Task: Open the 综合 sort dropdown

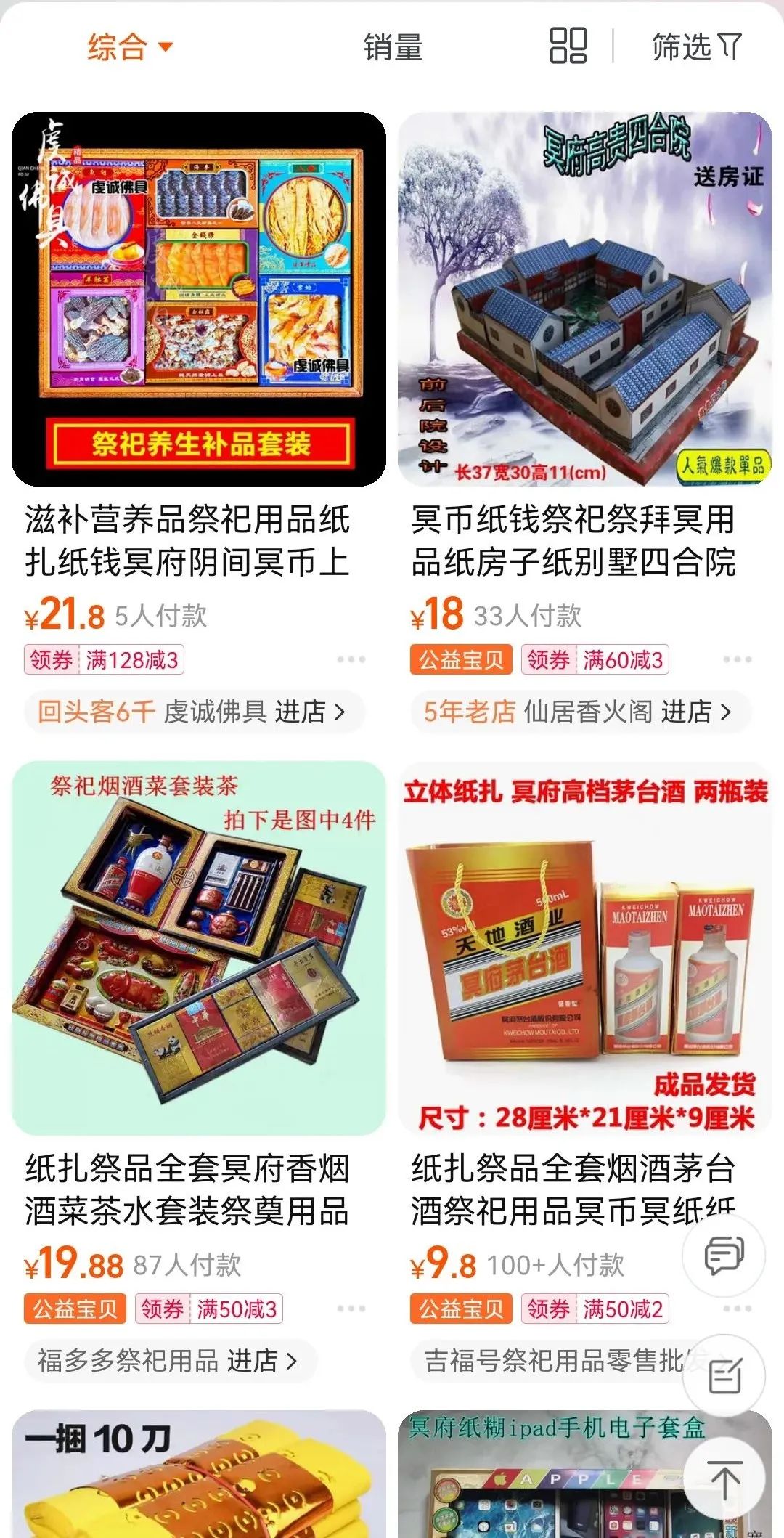Action: (129, 47)
